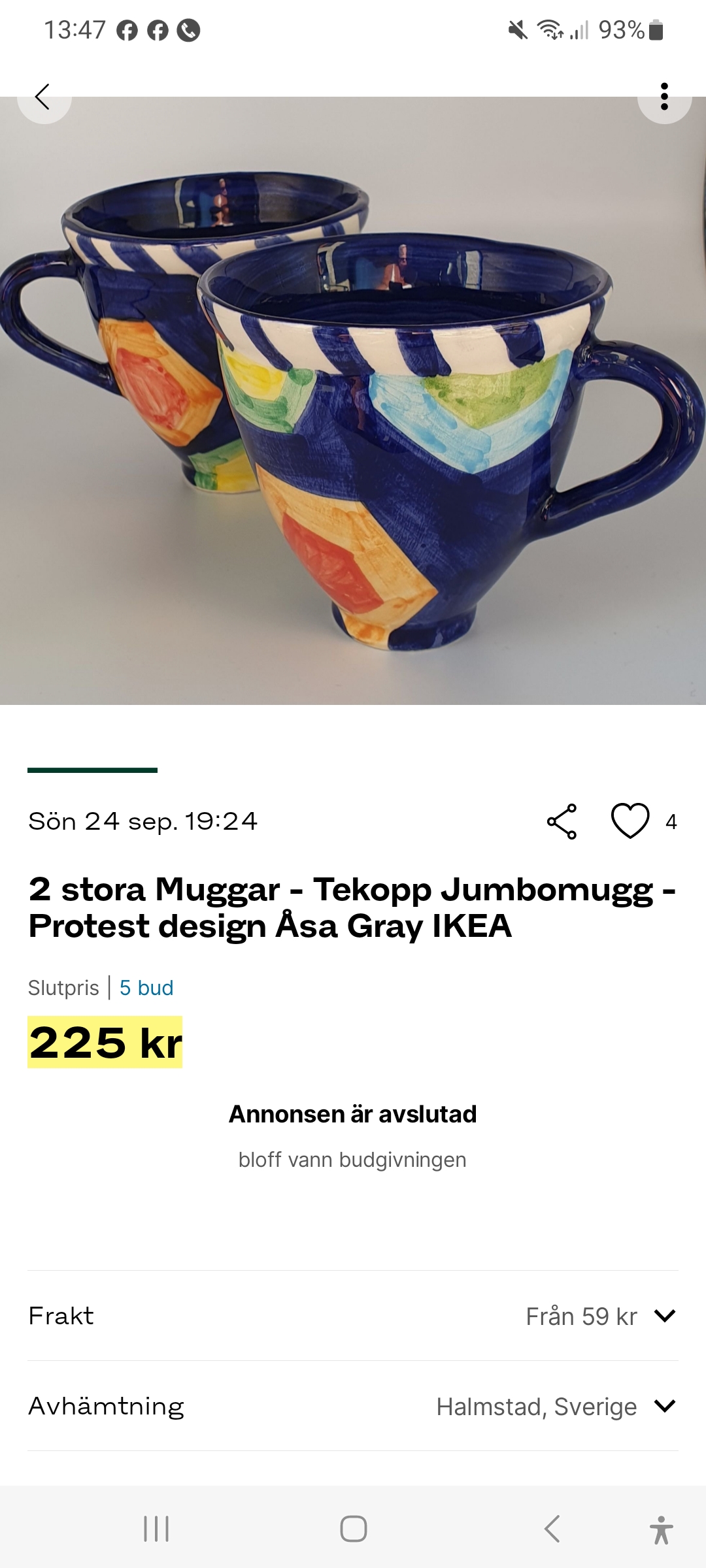The height and width of the screenshot is (1568, 706).
Task: Tap the system home button
Action: (x=353, y=1529)
